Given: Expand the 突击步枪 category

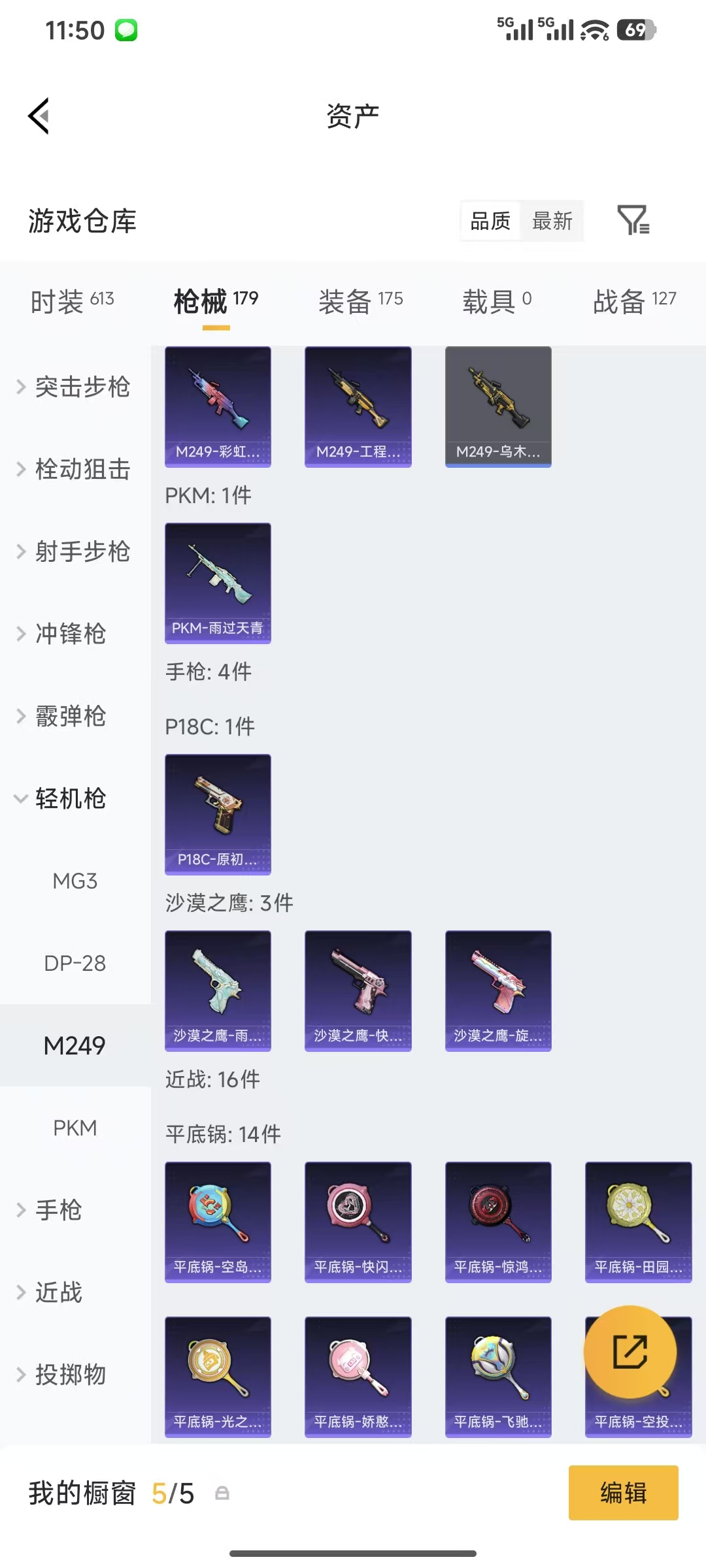Looking at the screenshot, I should click(x=82, y=387).
